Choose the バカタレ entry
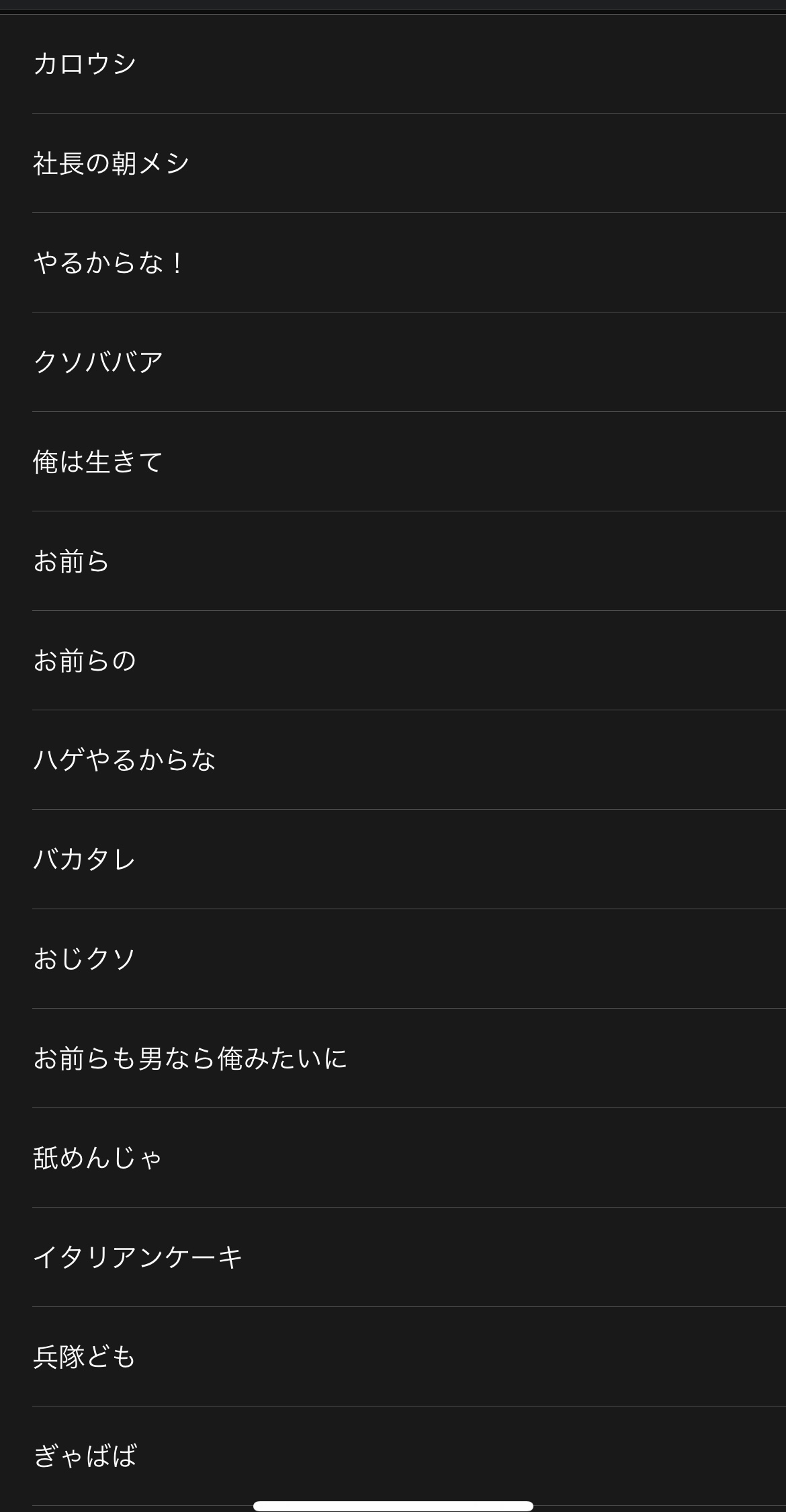The width and height of the screenshot is (786, 1512). click(85, 859)
